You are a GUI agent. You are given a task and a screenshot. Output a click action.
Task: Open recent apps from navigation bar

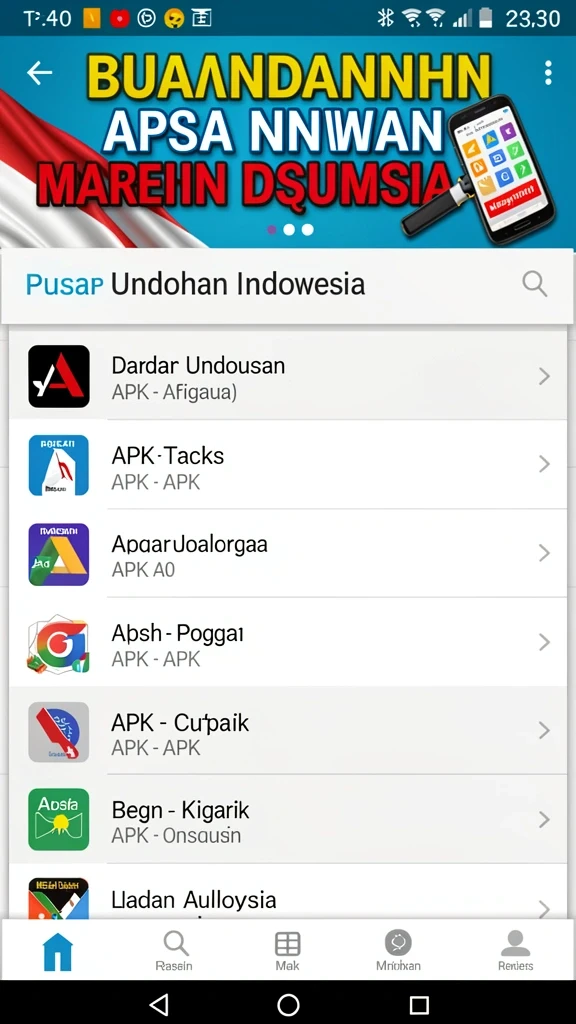tap(419, 1004)
